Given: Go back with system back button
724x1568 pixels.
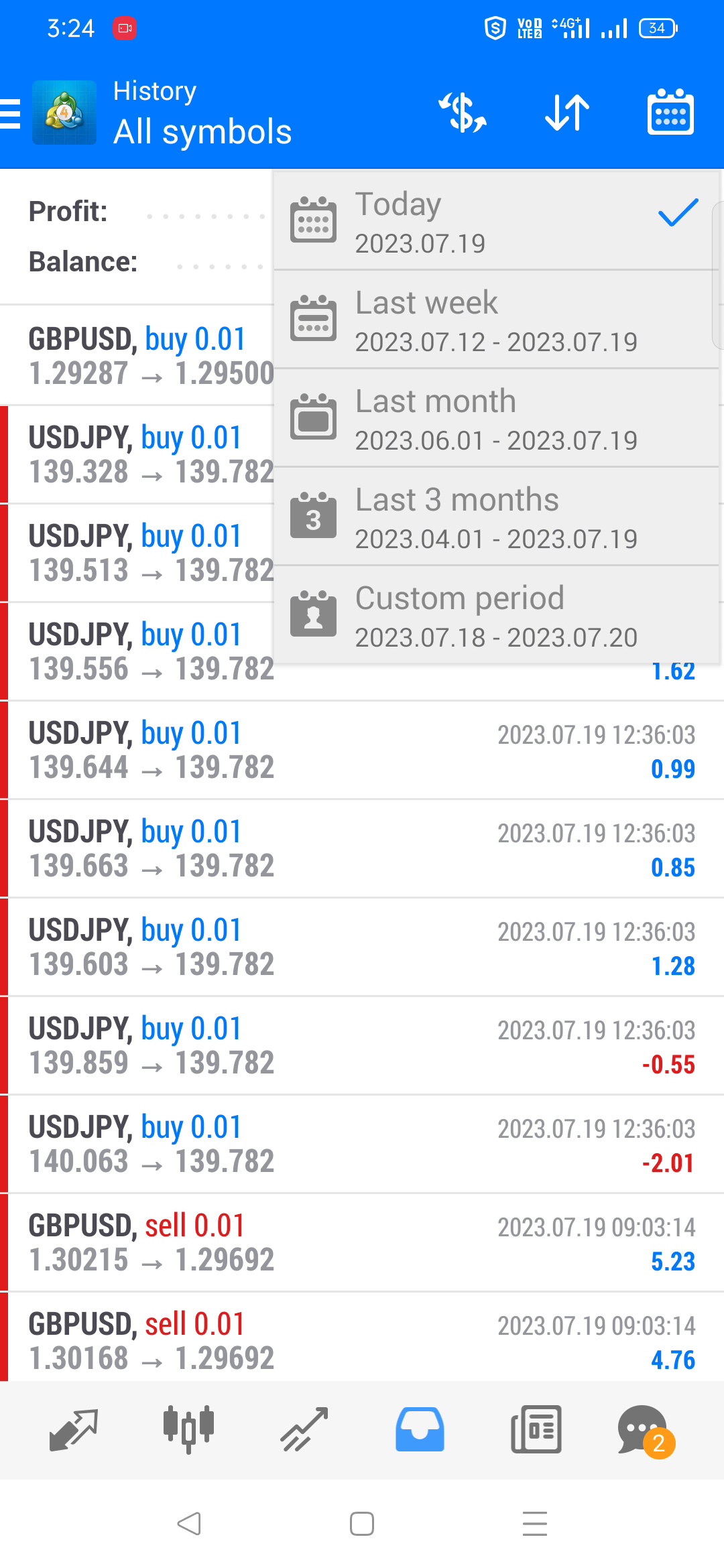Looking at the screenshot, I should 189,1524.
